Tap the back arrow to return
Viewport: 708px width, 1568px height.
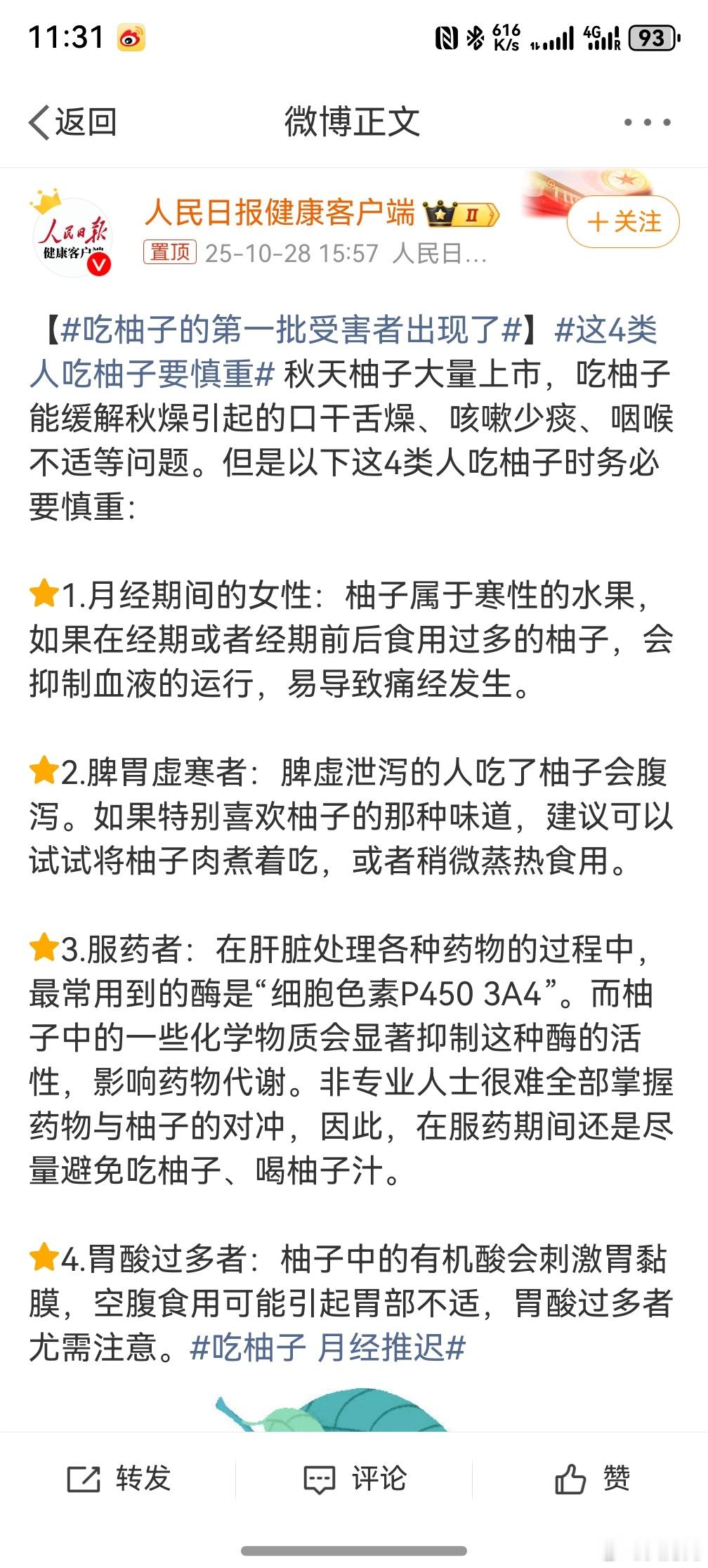[40, 121]
